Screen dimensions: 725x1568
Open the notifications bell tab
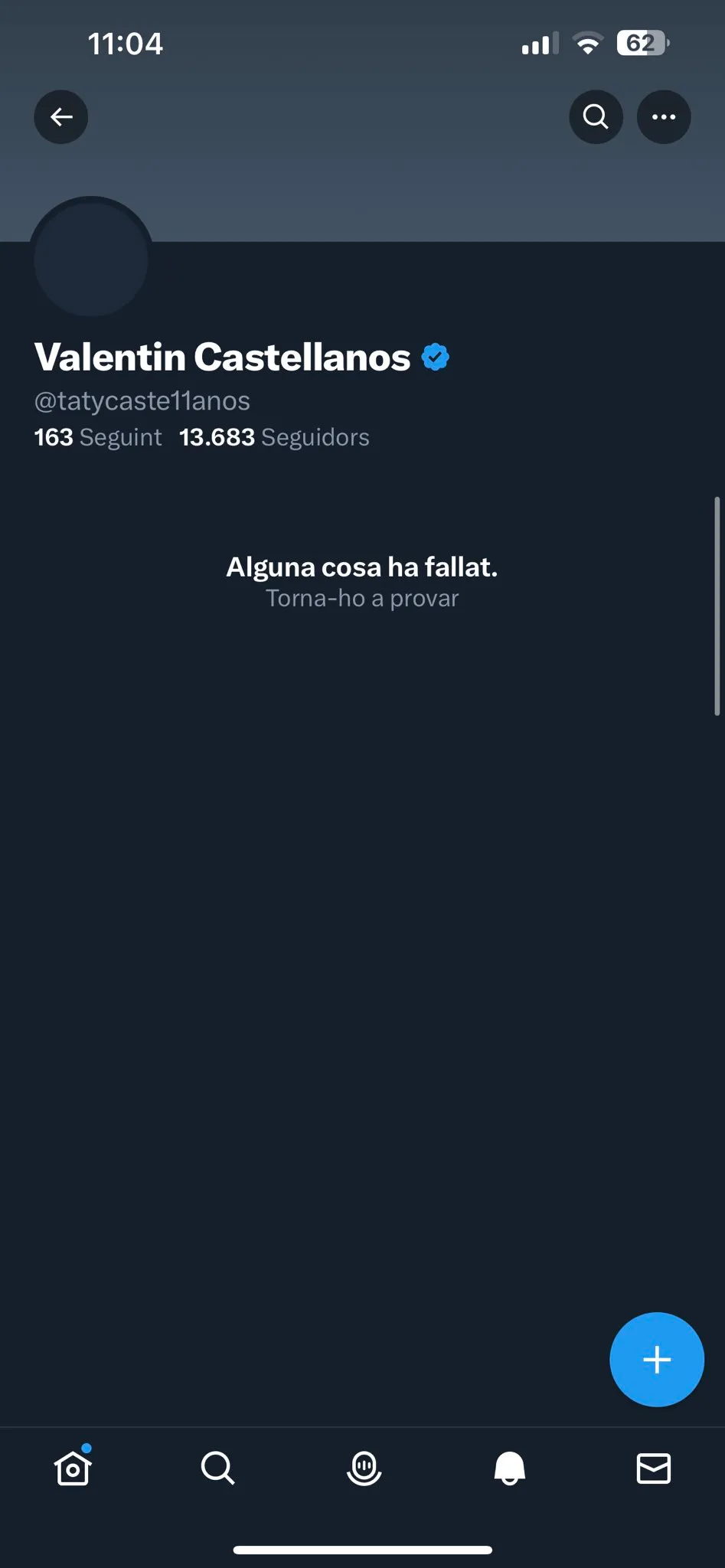click(509, 1468)
